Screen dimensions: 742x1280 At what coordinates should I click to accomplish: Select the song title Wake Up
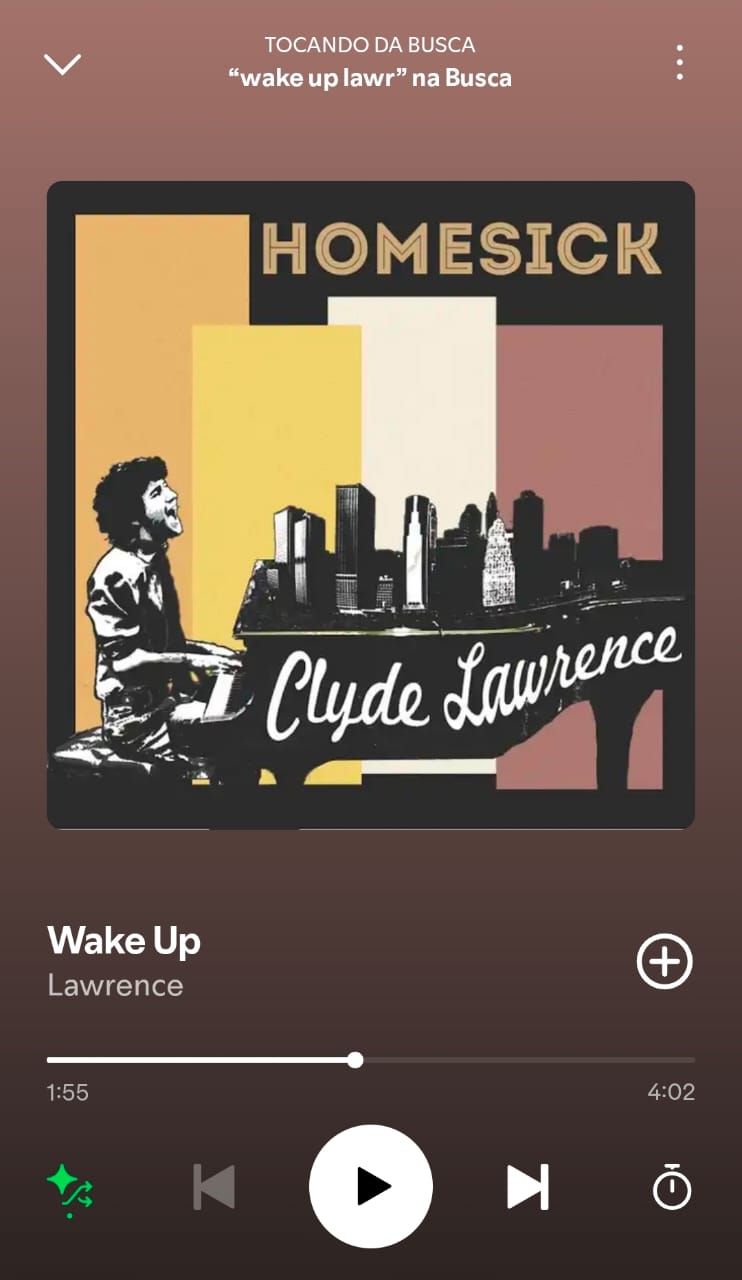[x=123, y=941]
